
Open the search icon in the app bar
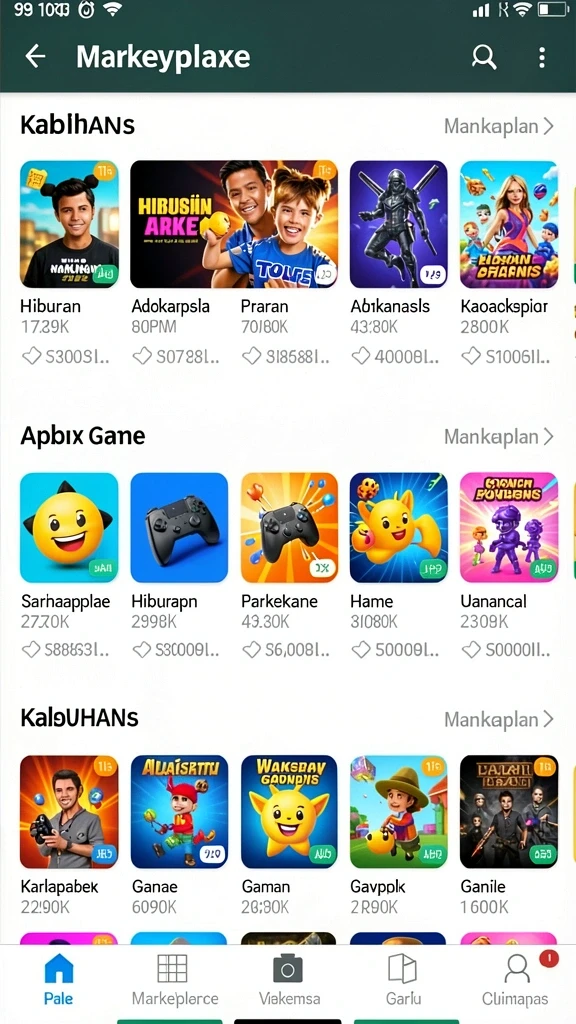[484, 57]
